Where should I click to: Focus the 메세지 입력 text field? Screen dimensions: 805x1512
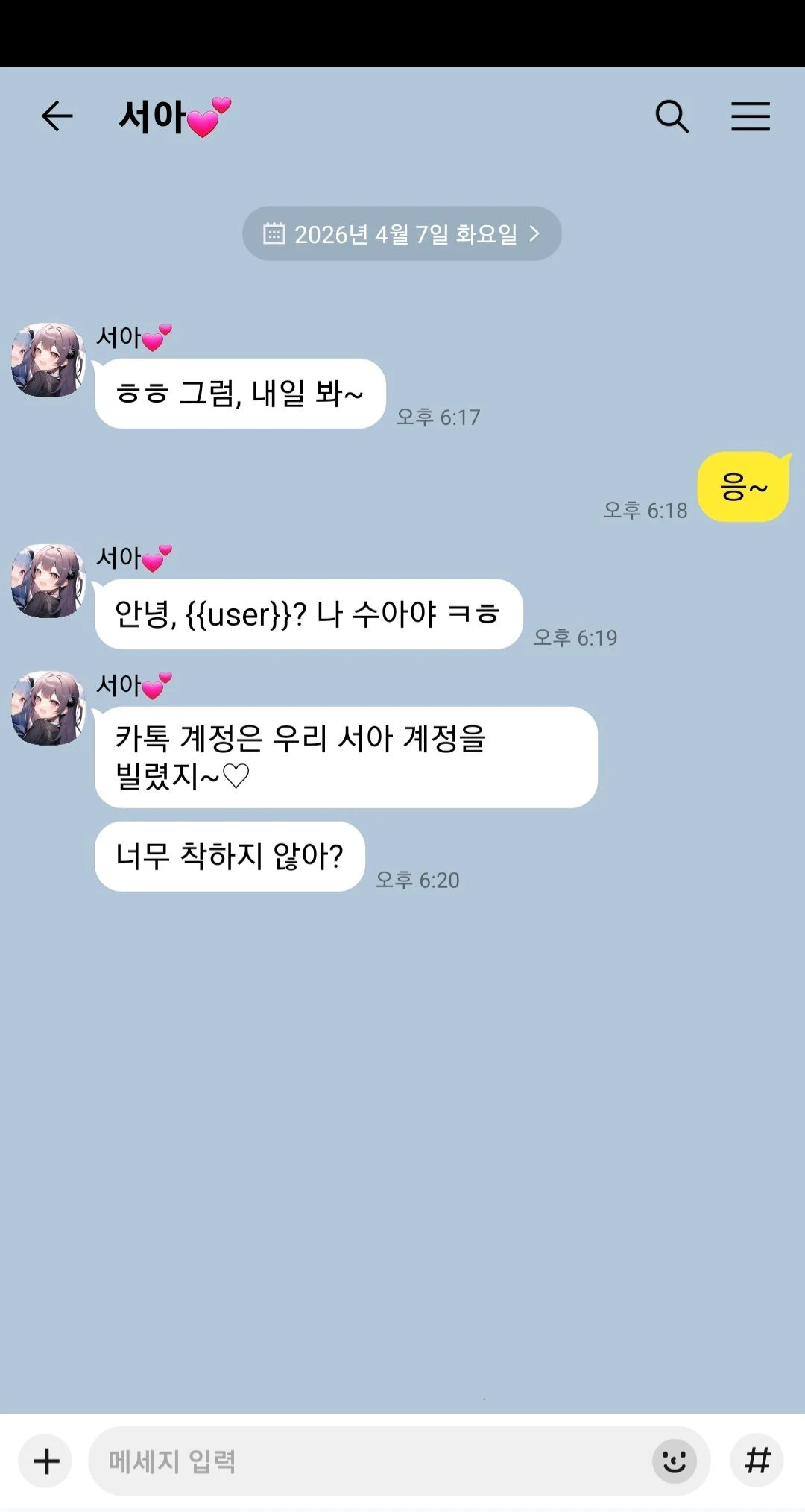pos(365,1461)
